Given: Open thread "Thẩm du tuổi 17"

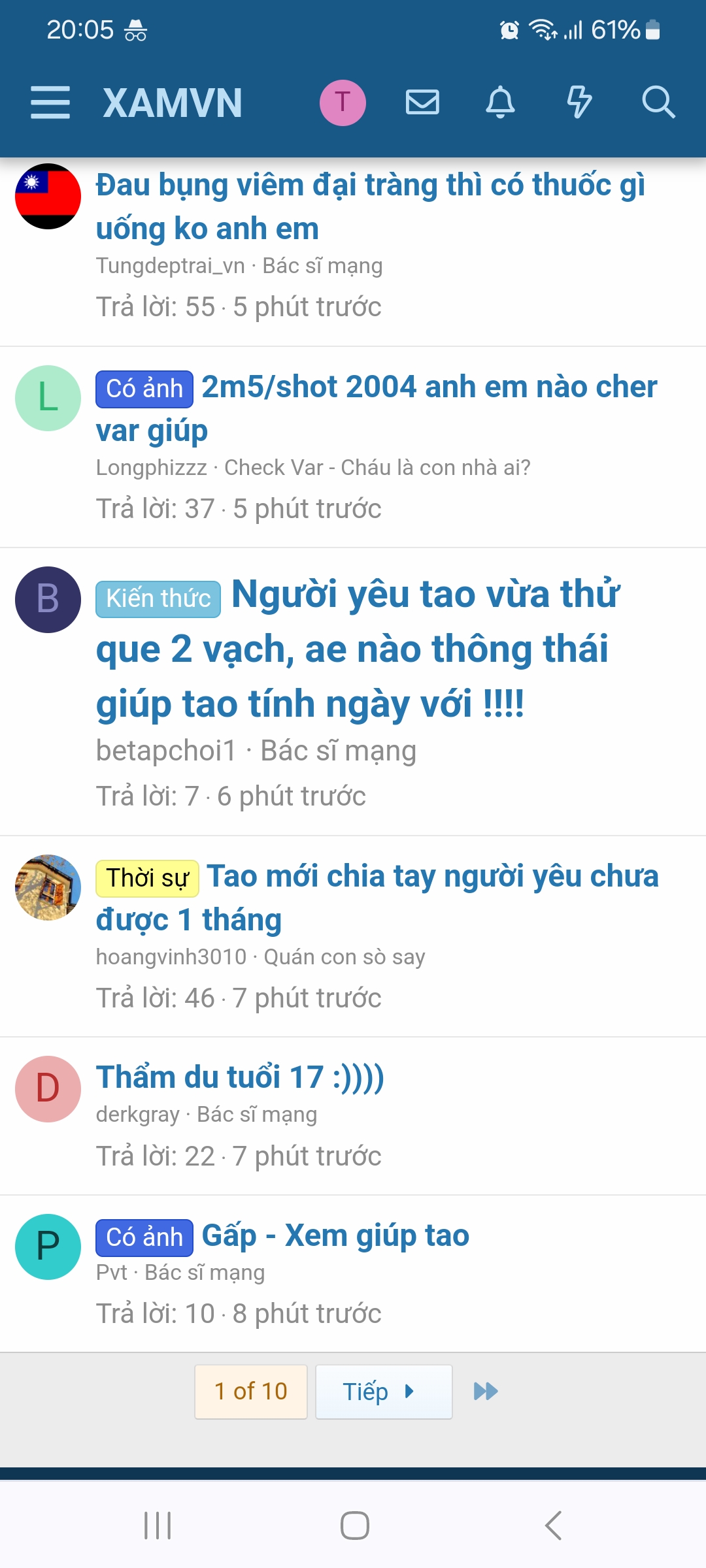Looking at the screenshot, I should (240, 1077).
